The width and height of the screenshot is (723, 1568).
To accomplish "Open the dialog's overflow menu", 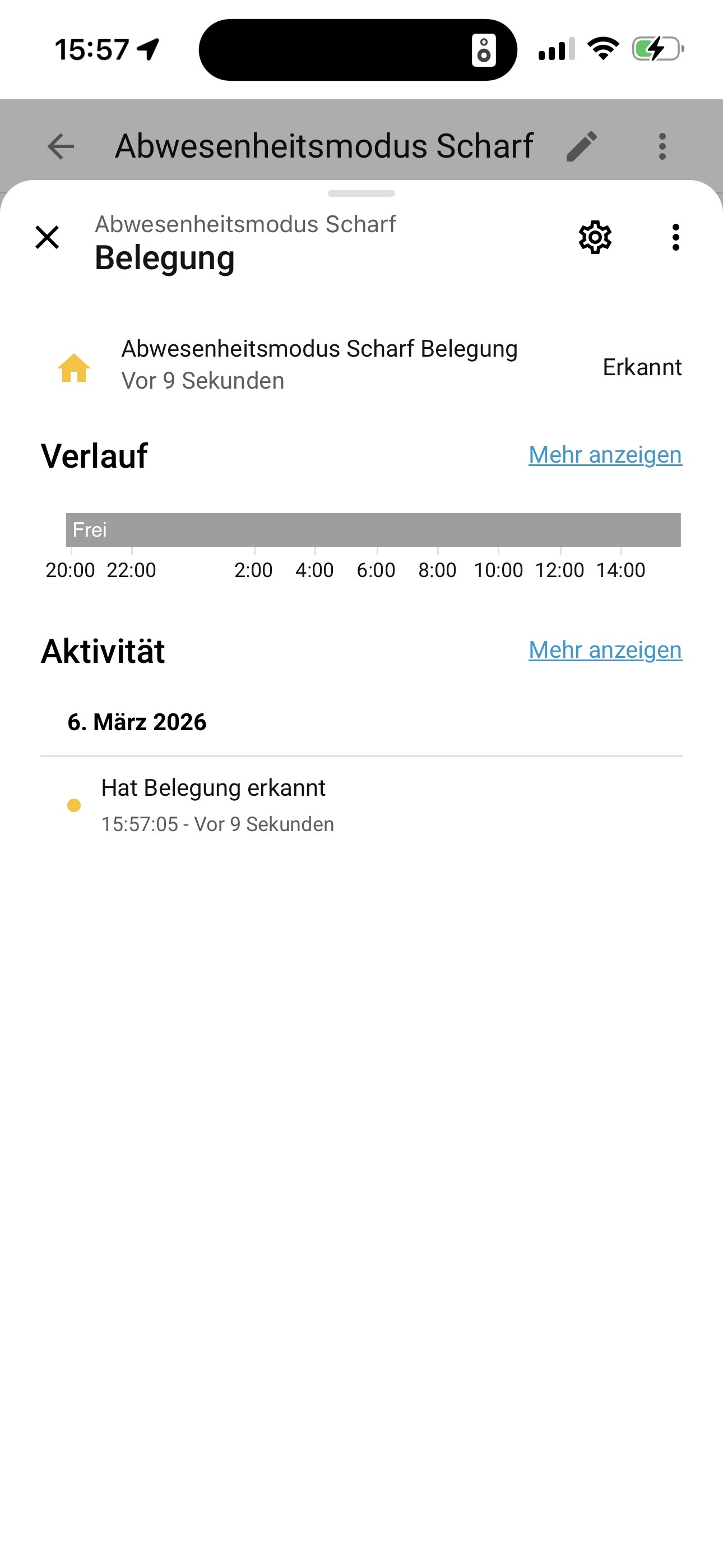I will pyautogui.click(x=675, y=237).
